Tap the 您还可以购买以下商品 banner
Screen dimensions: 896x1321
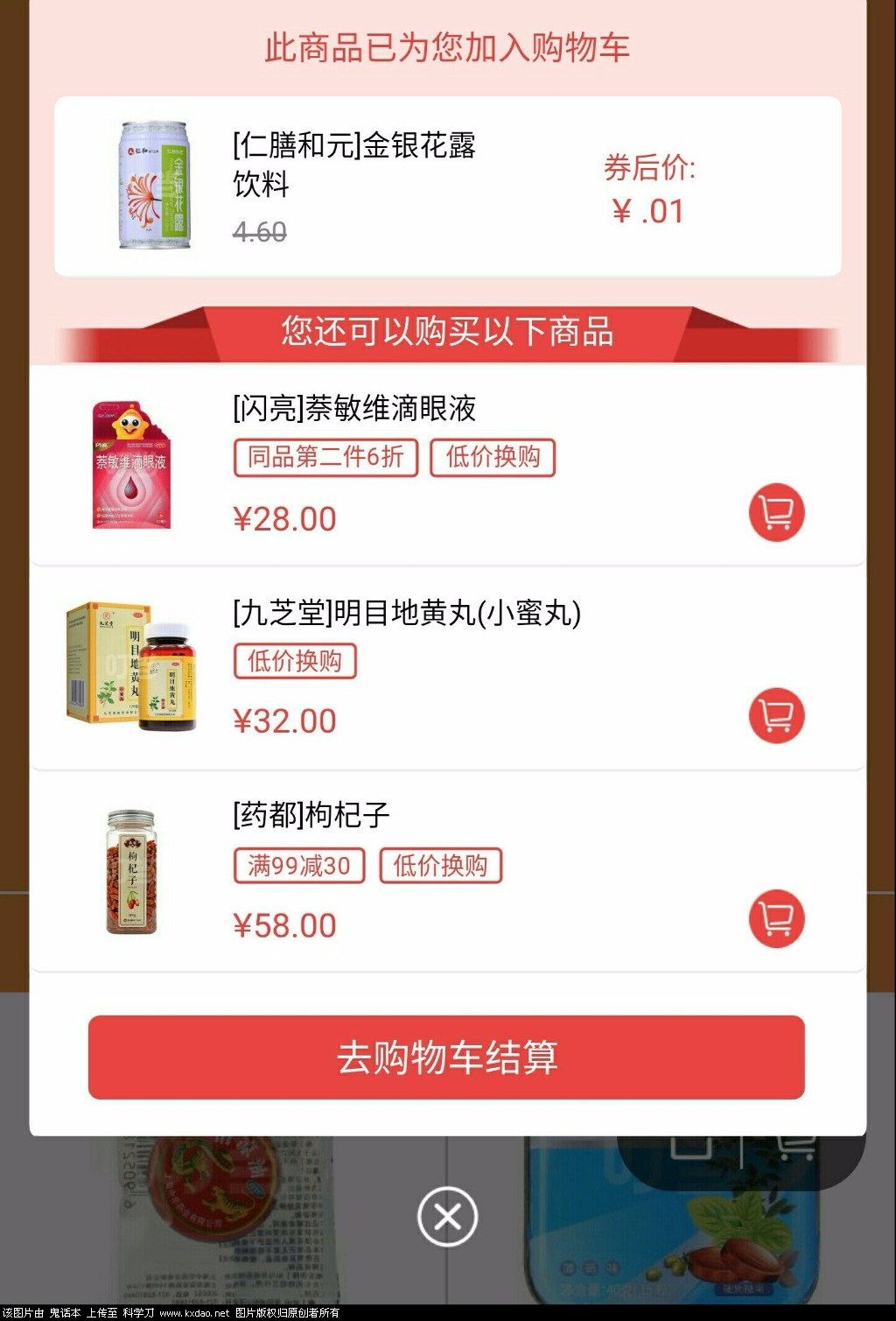point(447,333)
